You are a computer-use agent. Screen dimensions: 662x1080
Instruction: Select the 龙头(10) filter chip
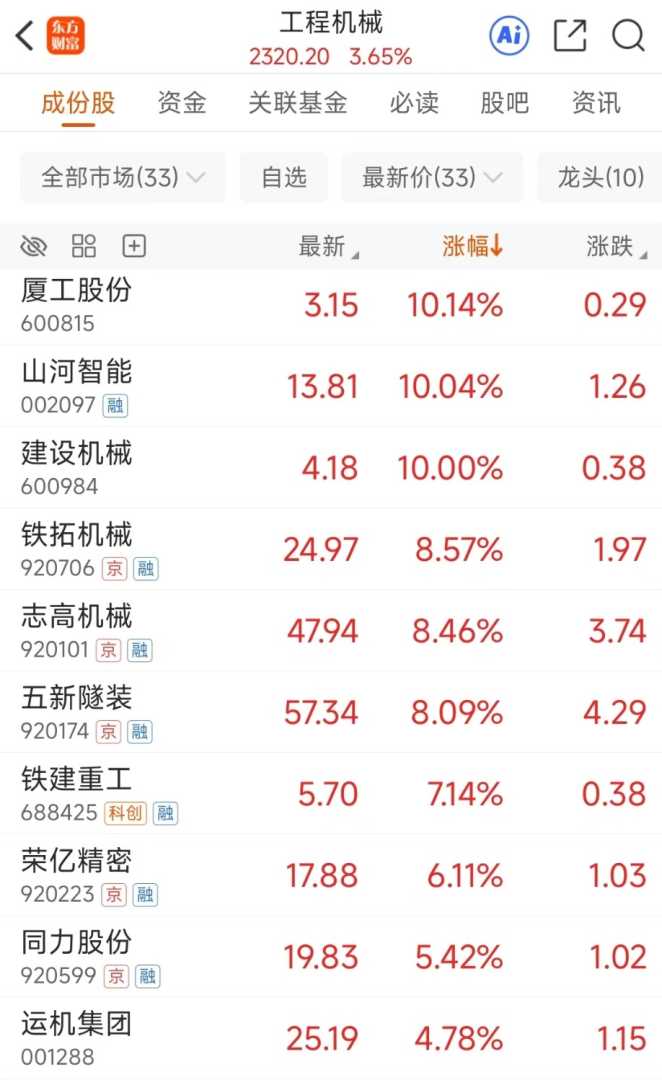tap(600, 178)
